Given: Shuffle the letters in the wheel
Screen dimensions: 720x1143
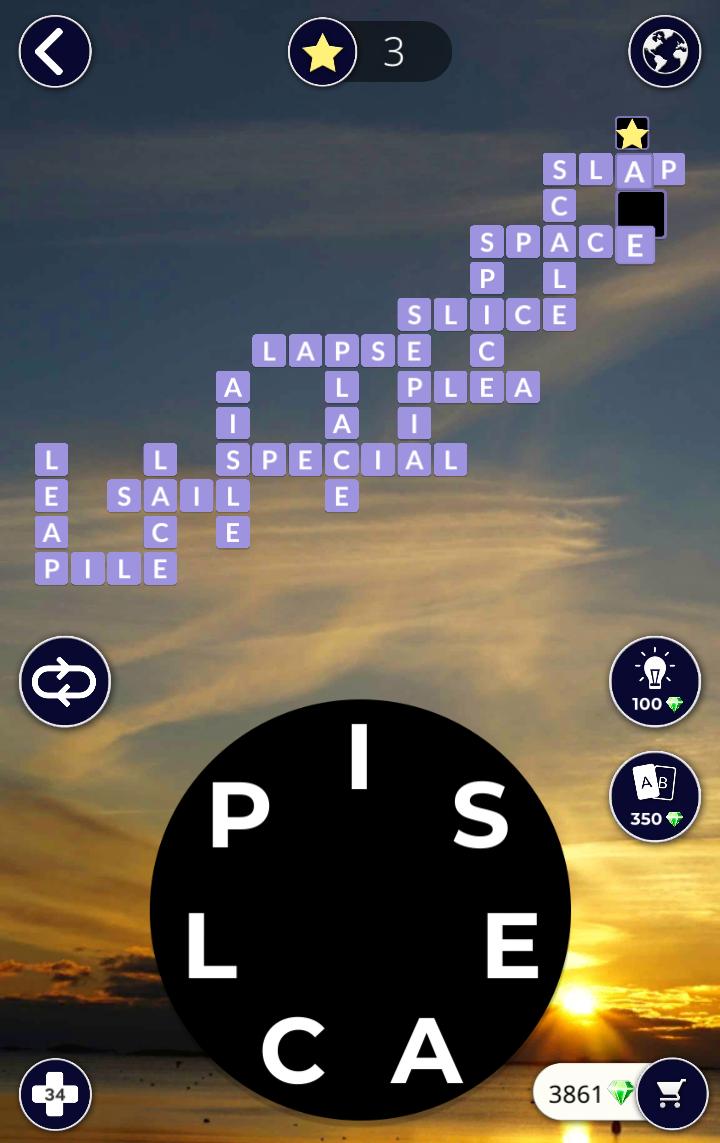Looking at the screenshot, I should point(65,682).
